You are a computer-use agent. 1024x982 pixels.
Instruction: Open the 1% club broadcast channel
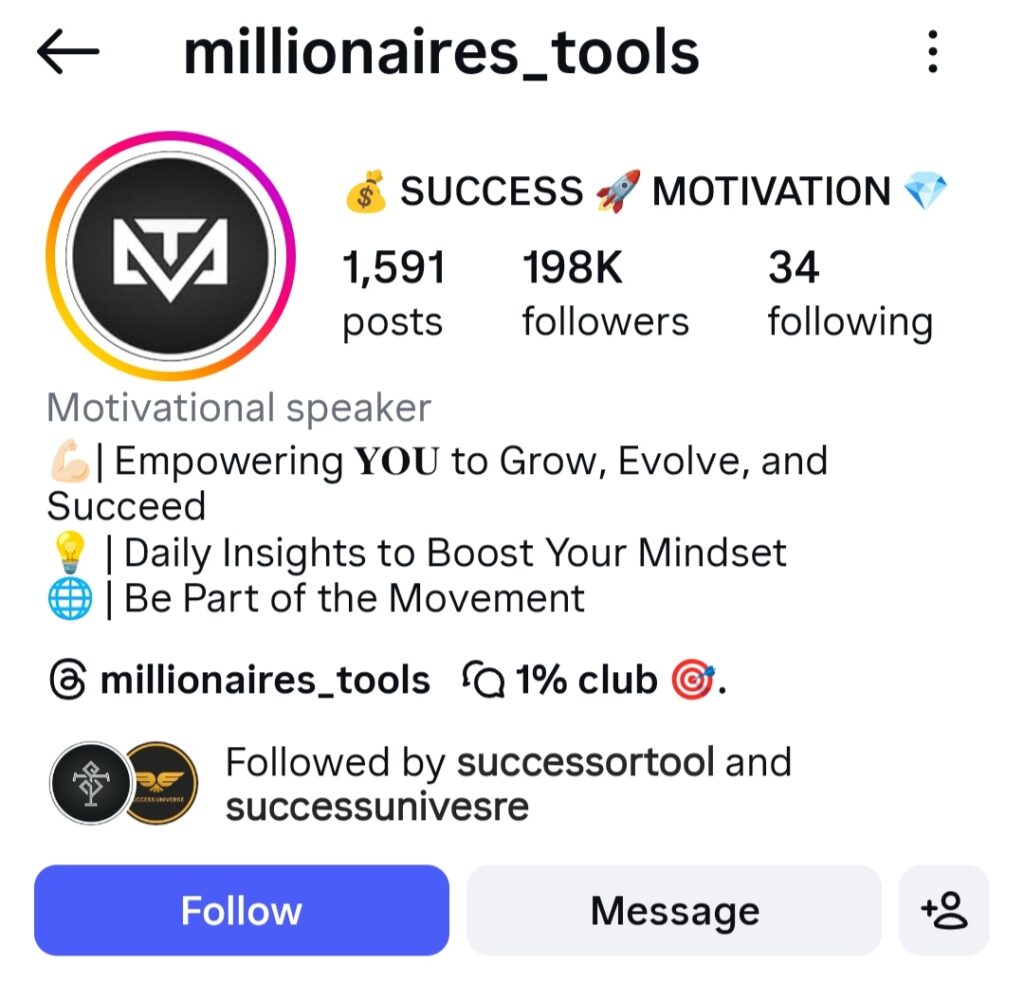tap(592, 680)
